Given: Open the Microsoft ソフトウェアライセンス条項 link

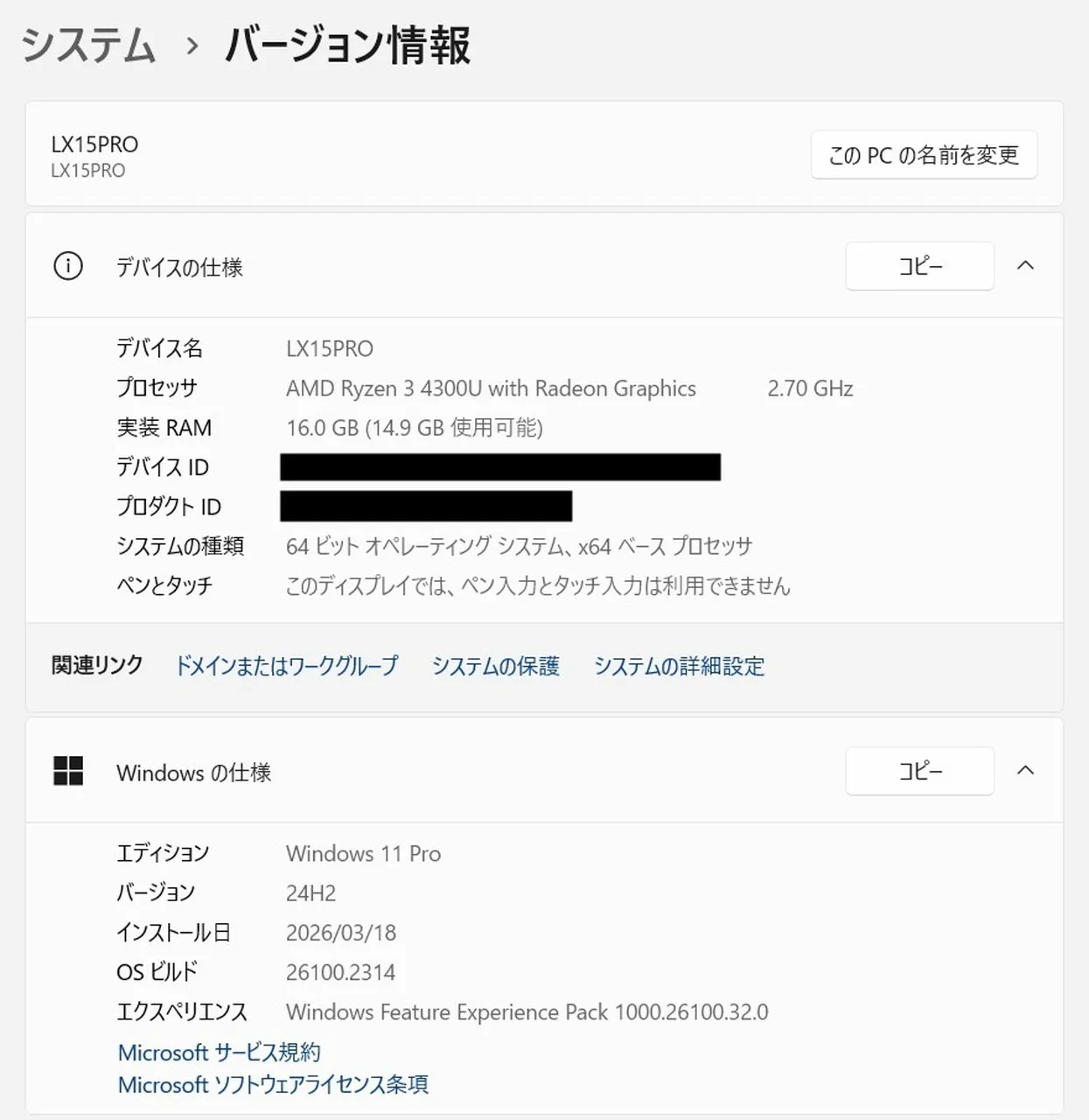Looking at the screenshot, I should [x=273, y=1085].
